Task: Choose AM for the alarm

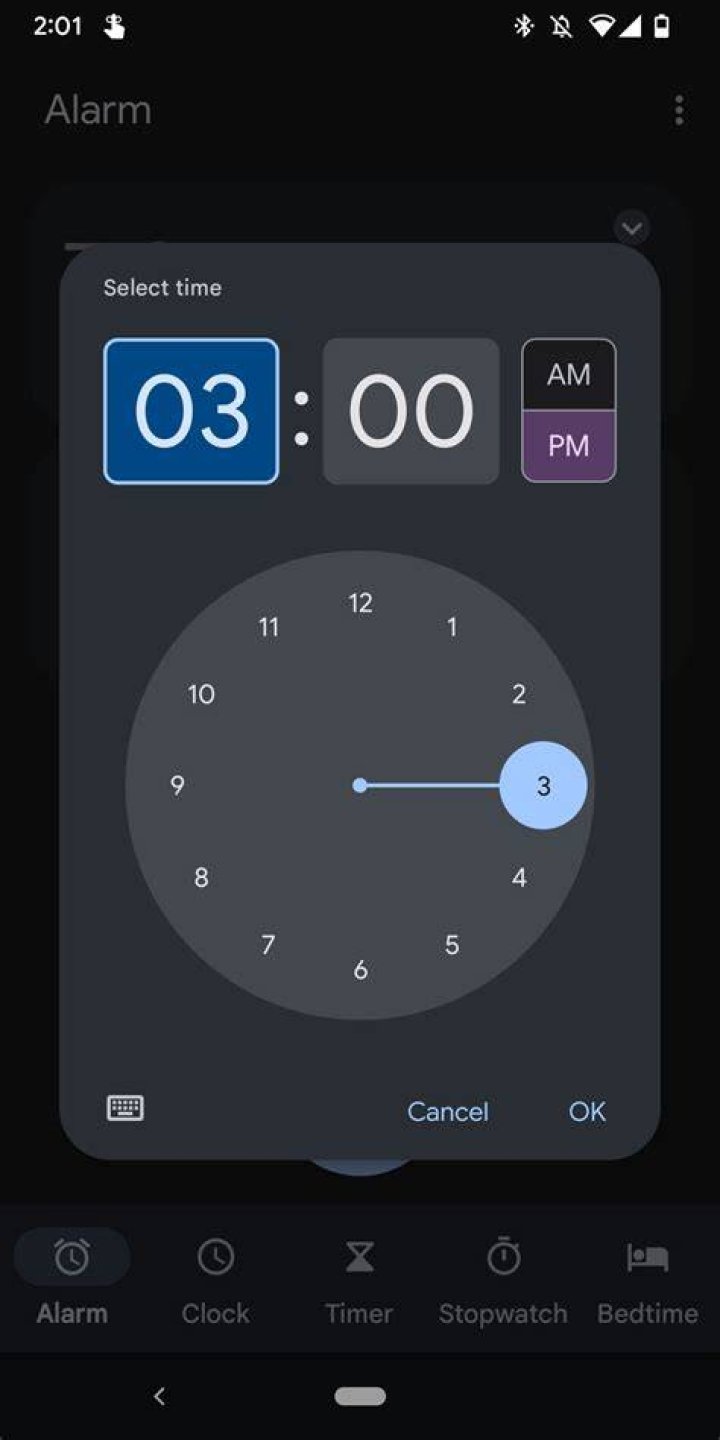Action: tap(569, 375)
